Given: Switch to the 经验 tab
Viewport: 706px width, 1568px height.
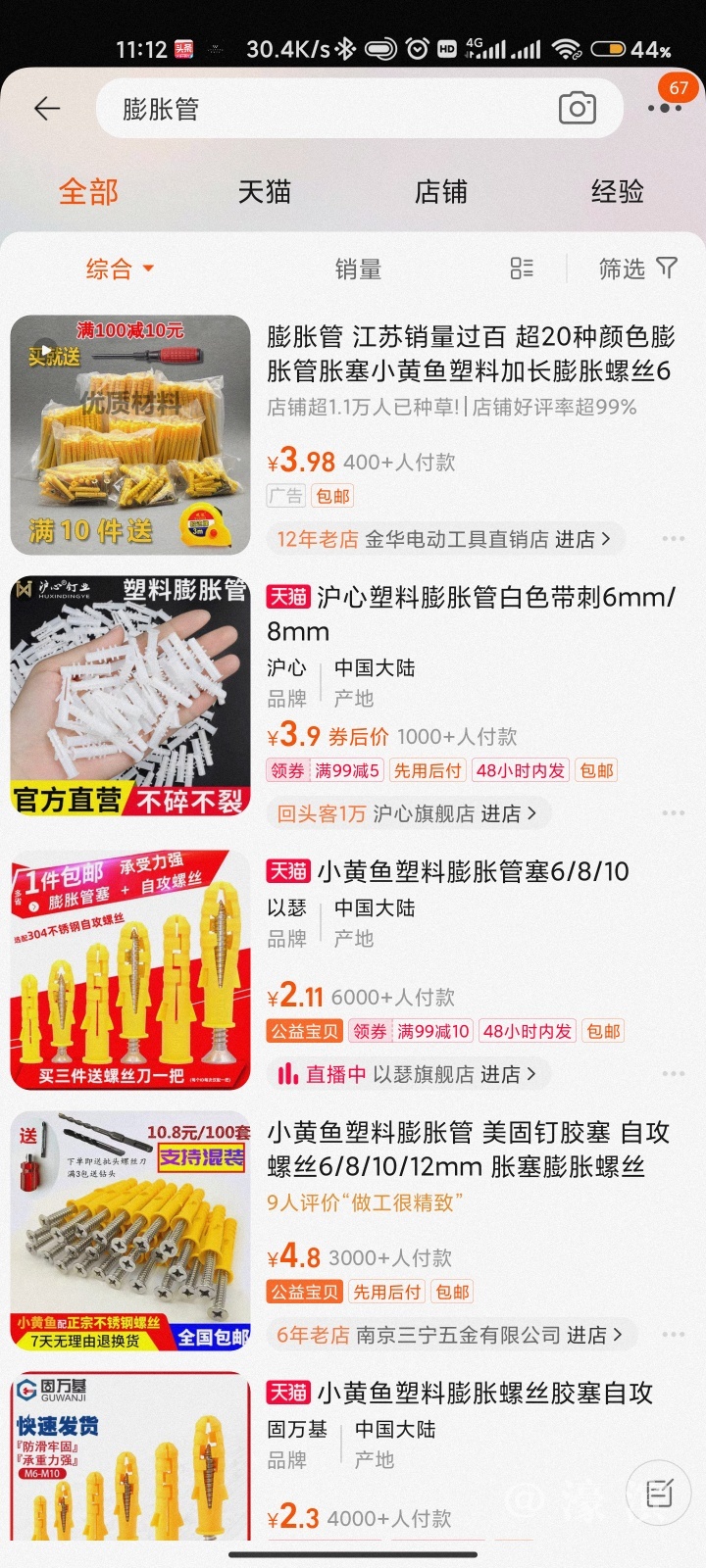Looking at the screenshot, I should pyautogui.click(x=618, y=192).
